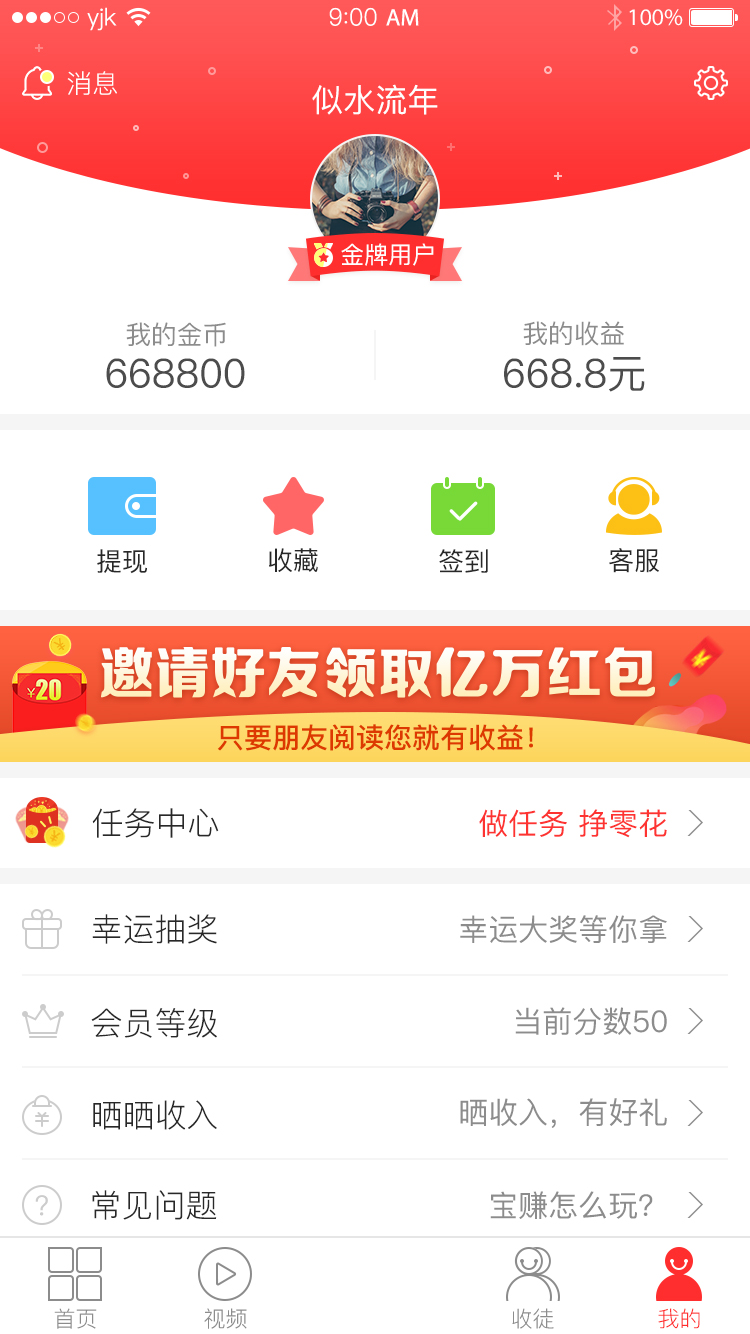Image resolution: width=750 pixels, height=1334 pixels.
Task: Tap the 签到 check-in calendar icon
Action: pos(463,506)
